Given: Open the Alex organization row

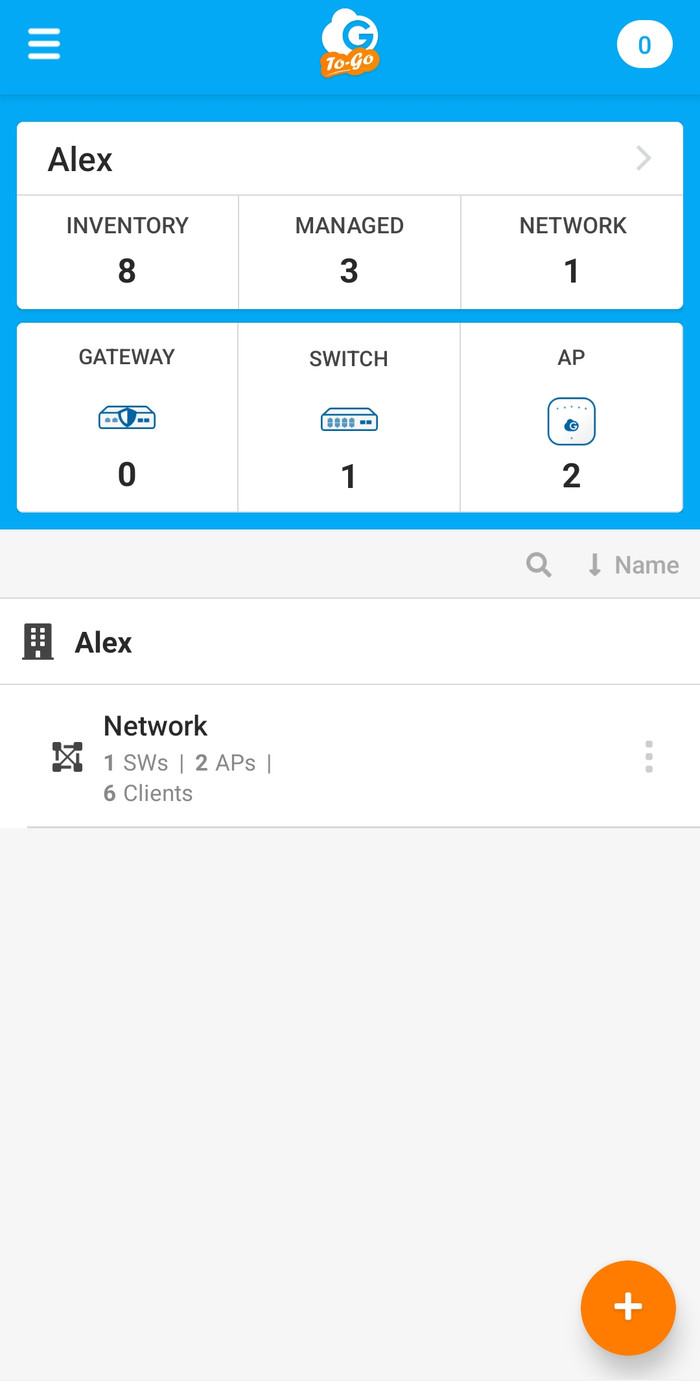Looking at the screenshot, I should coord(350,642).
